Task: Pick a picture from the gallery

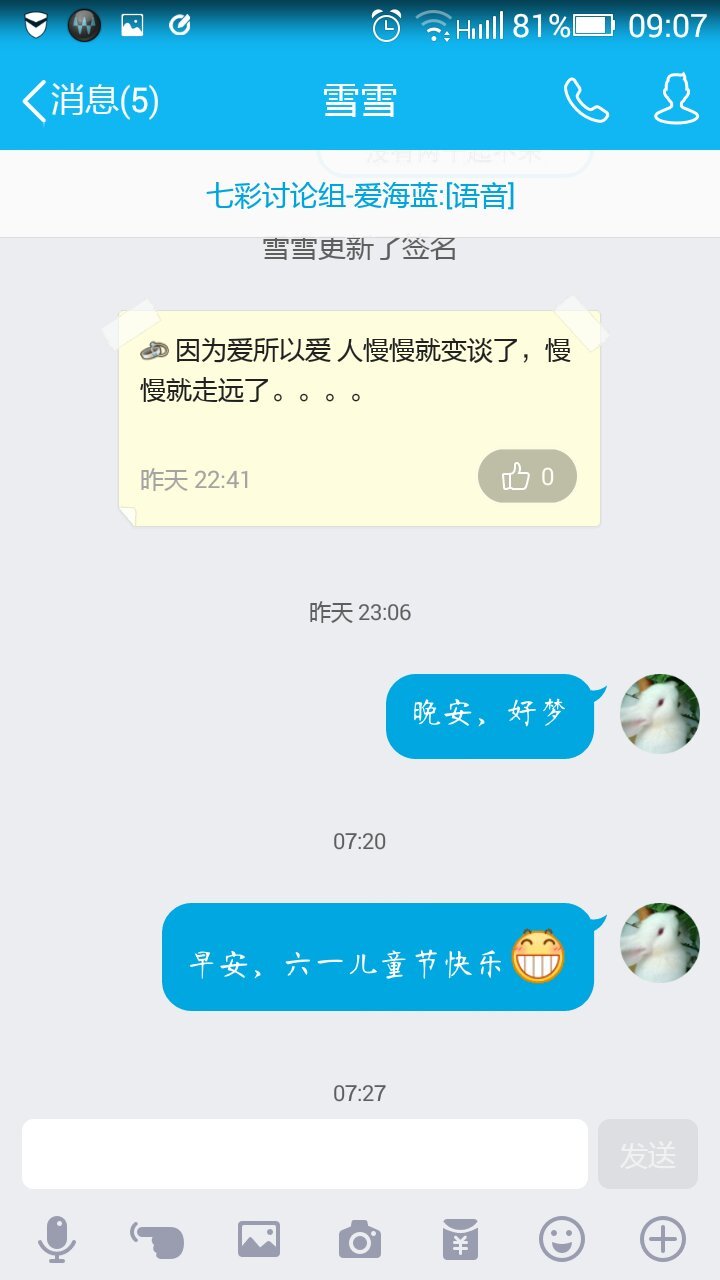Action: (259, 1240)
